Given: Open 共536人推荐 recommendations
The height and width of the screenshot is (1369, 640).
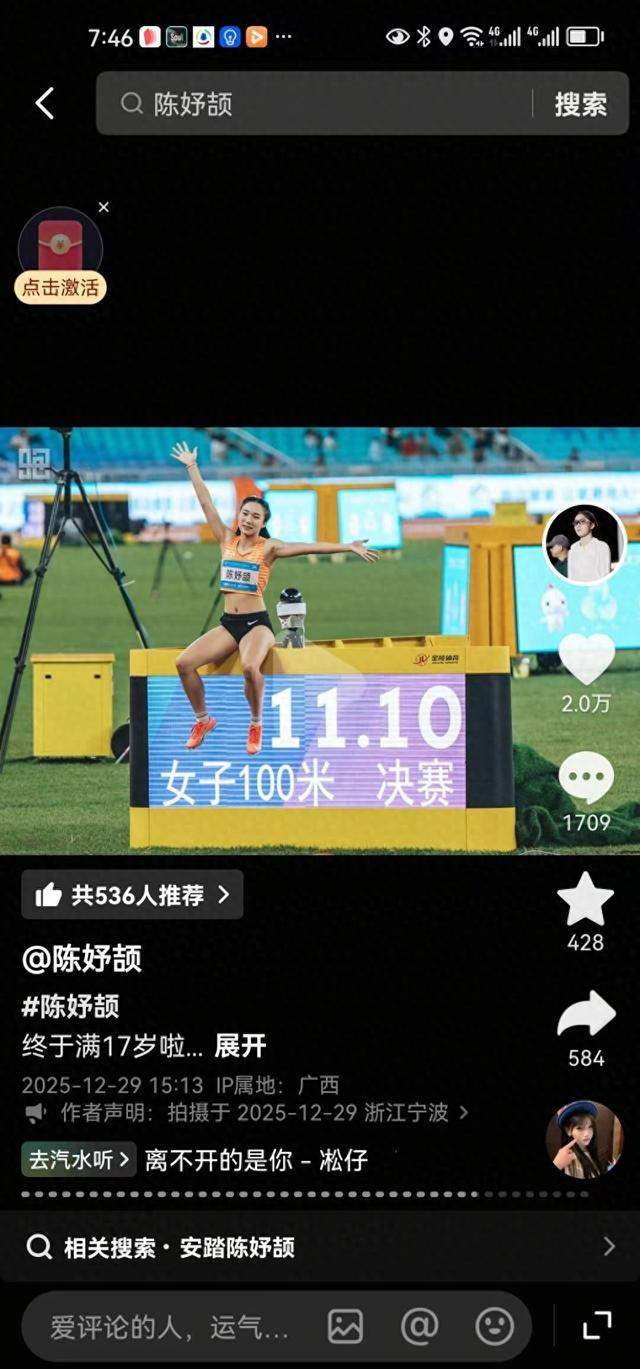Looking at the screenshot, I should pos(132,895).
